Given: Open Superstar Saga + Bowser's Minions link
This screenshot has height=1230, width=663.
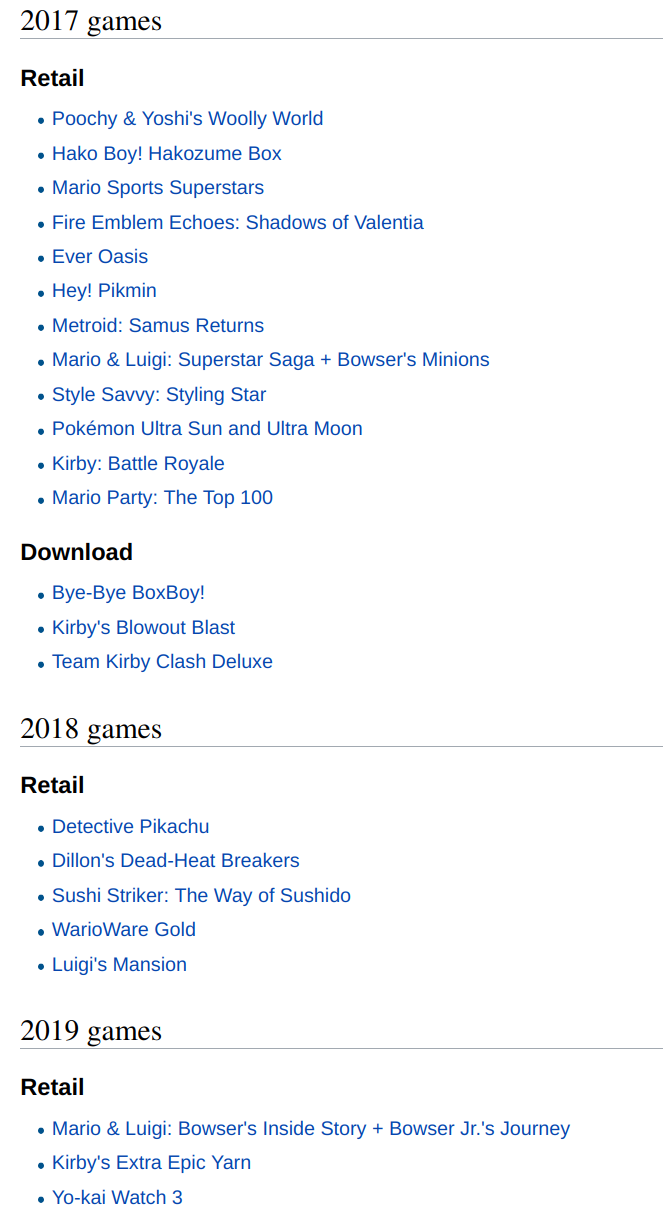Looking at the screenshot, I should click(270, 360).
